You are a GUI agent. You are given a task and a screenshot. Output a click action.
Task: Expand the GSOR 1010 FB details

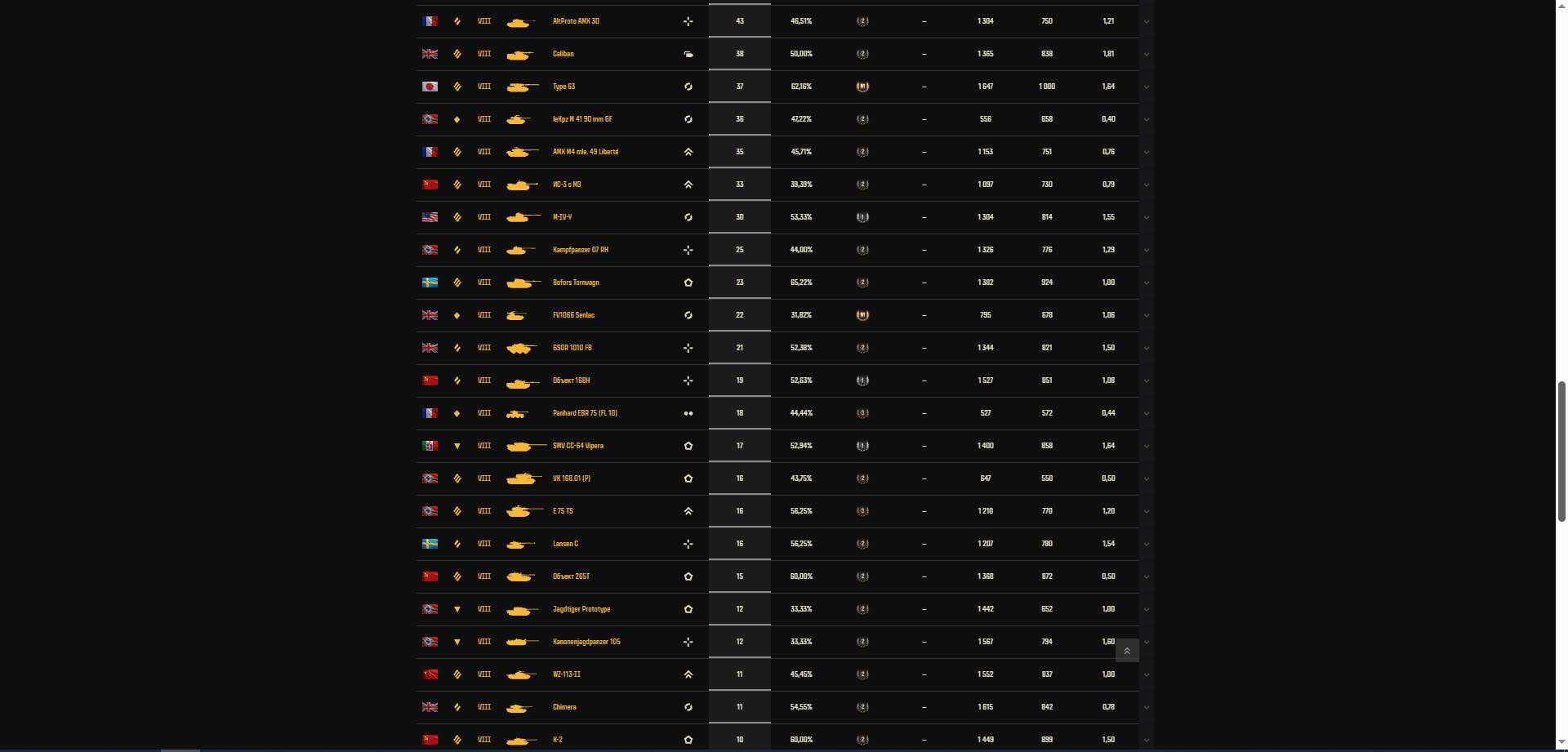1146,348
